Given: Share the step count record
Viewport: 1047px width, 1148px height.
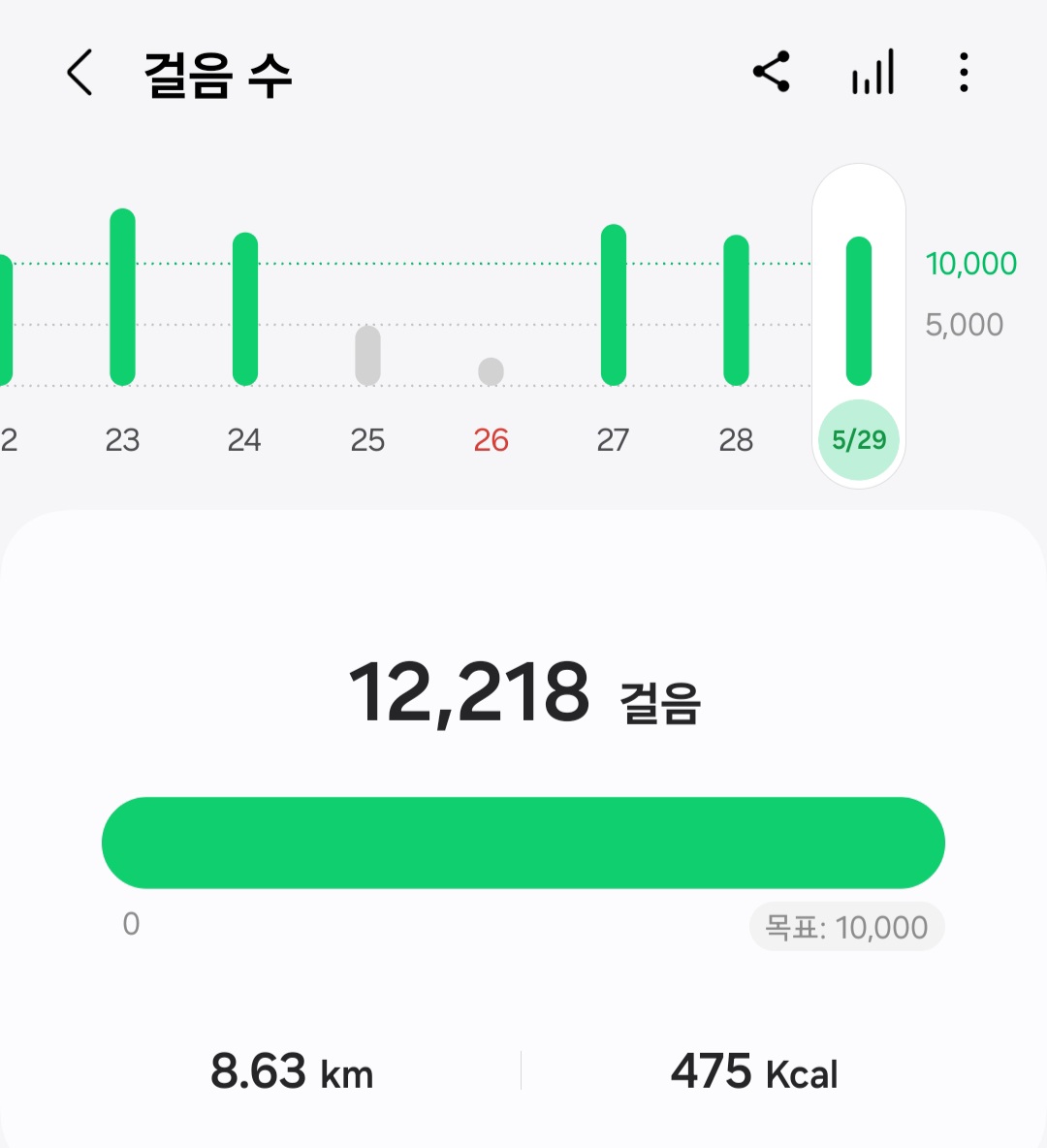Looking at the screenshot, I should [x=772, y=73].
